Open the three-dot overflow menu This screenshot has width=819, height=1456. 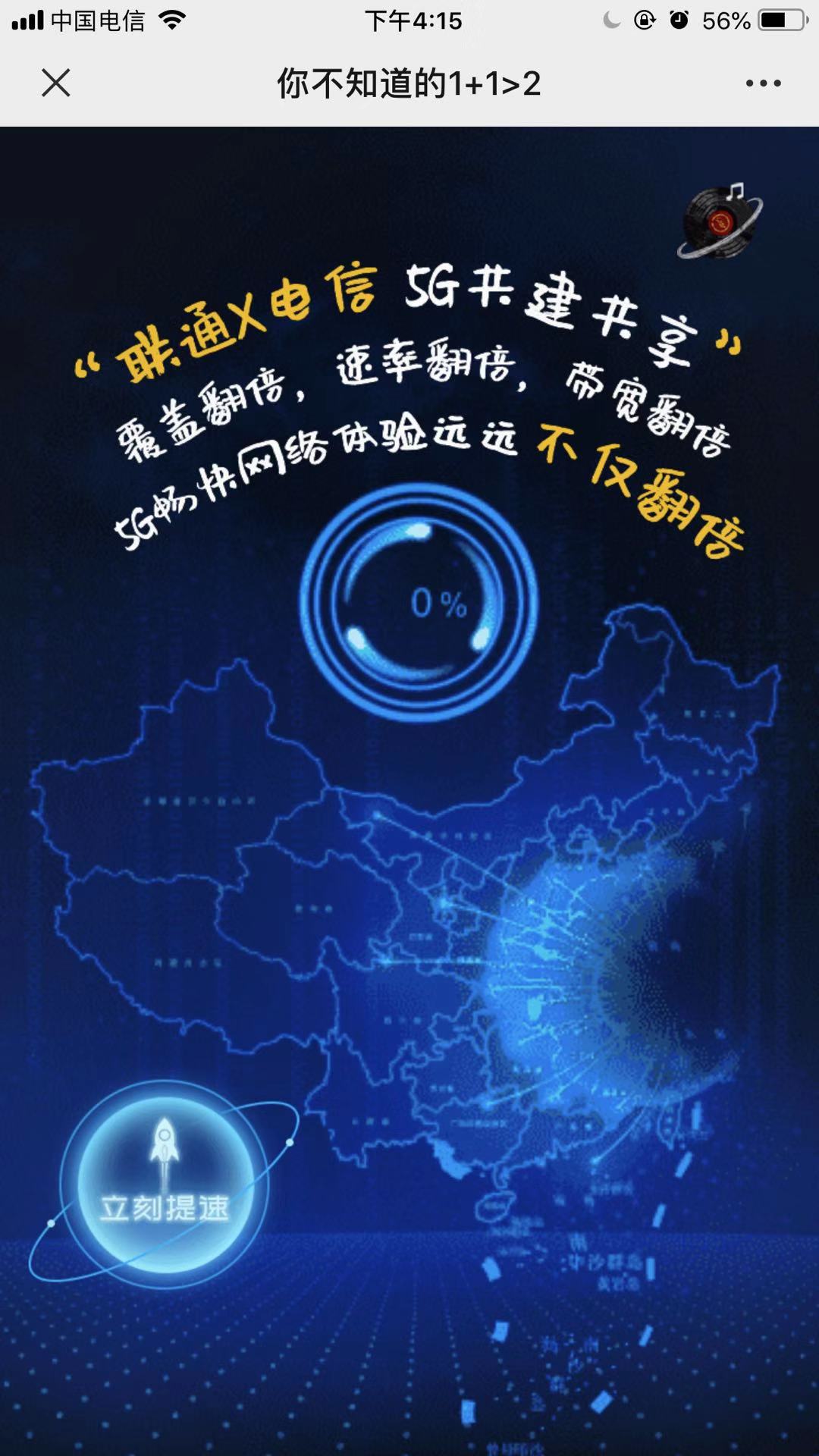[x=763, y=83]
